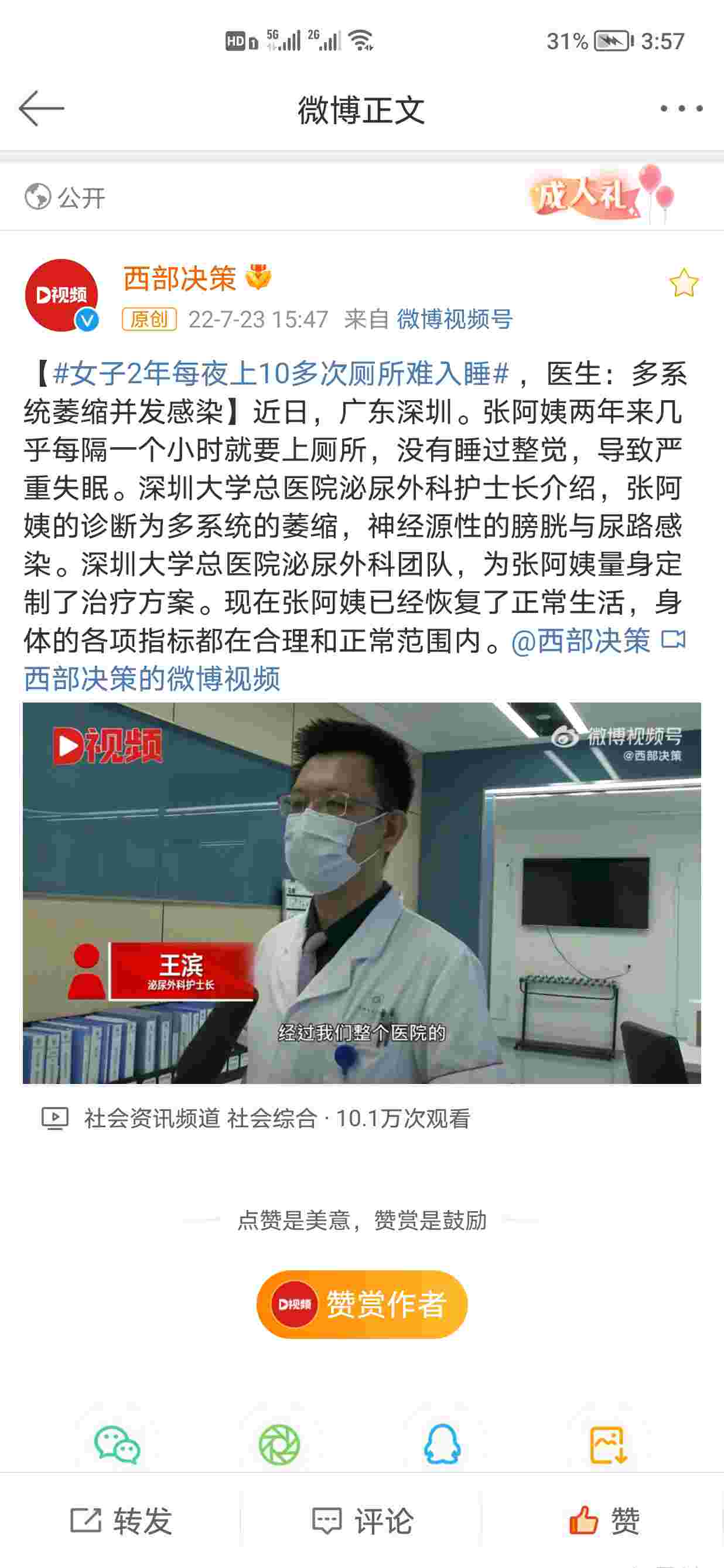Tap the star favorite icon
This screenshot has width=724, height=1568.
[x=683, y=283]
